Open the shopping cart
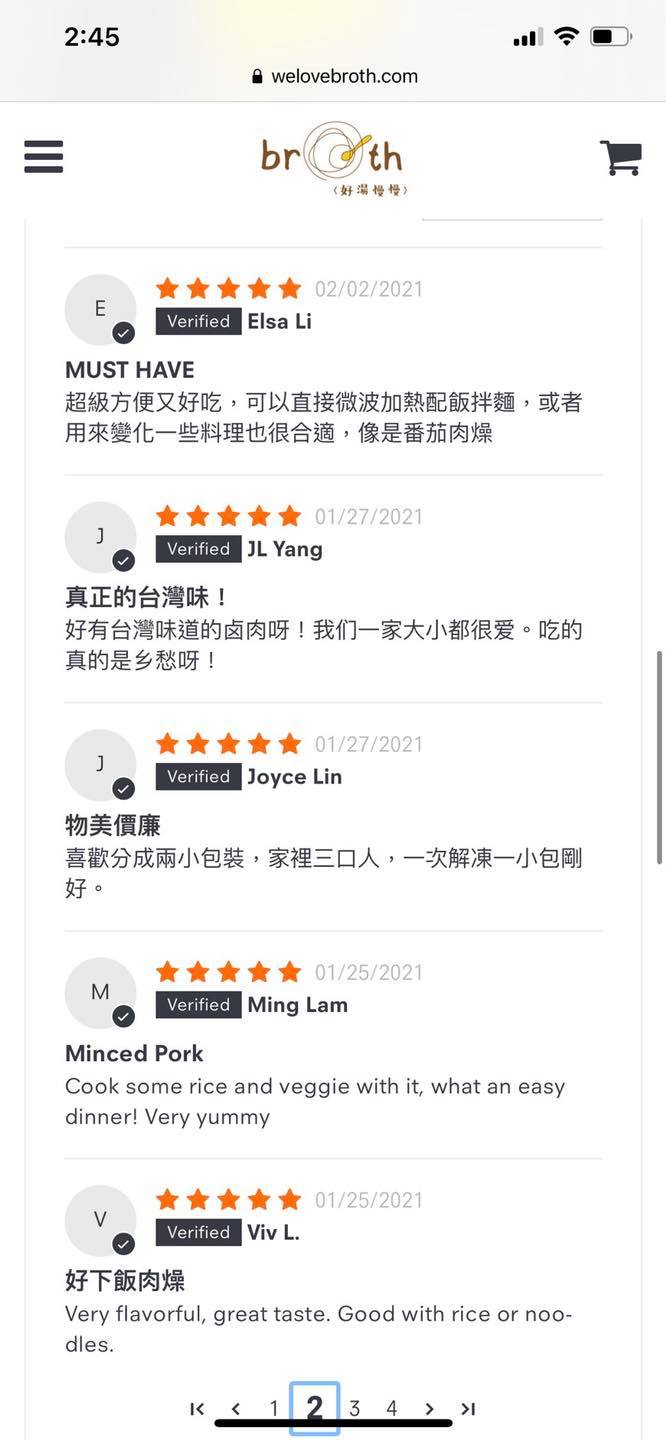 pos(620,157)
